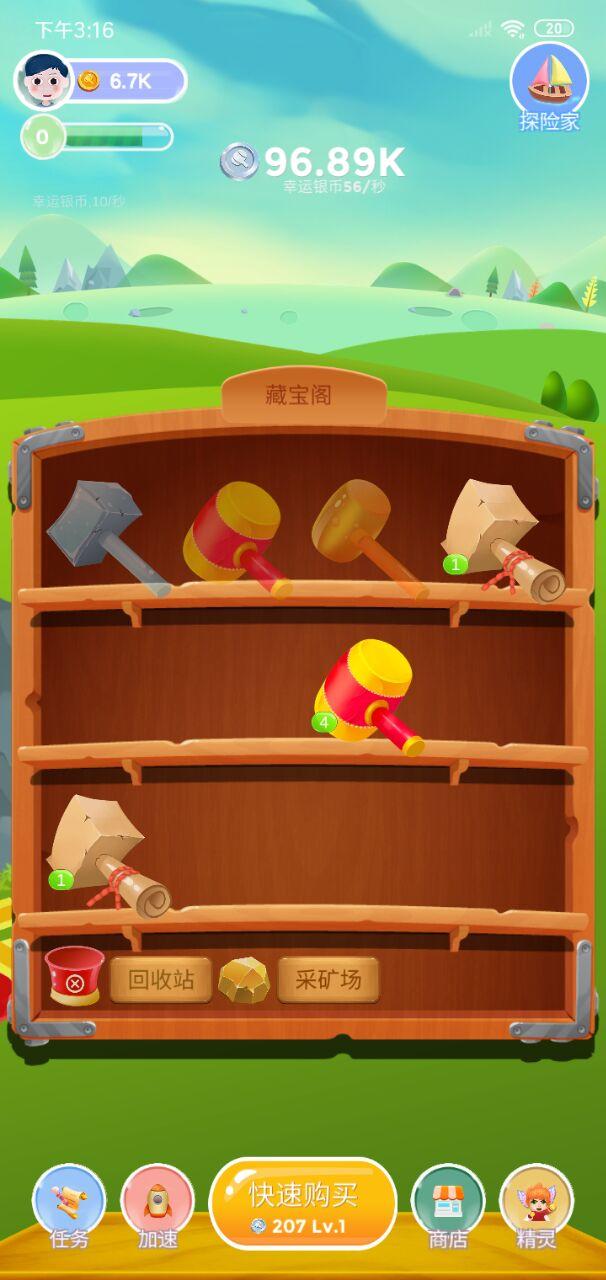Open the 任务 tasks menu
Viewport: 606px width, 1280px height.
click(69, 1204)
